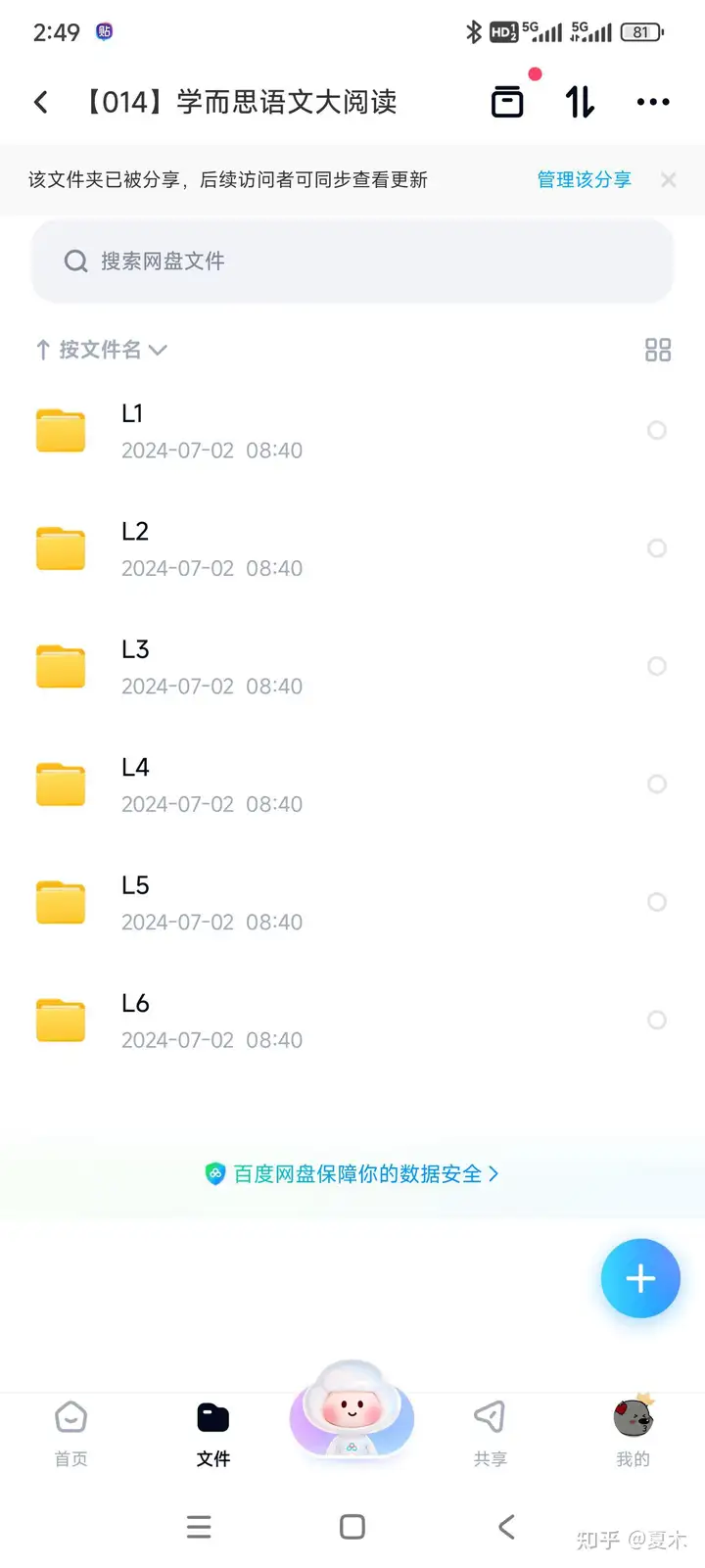
Task: Tap the back arrow to exit folder
Action: pyautogui.click(x=40, y=102)
